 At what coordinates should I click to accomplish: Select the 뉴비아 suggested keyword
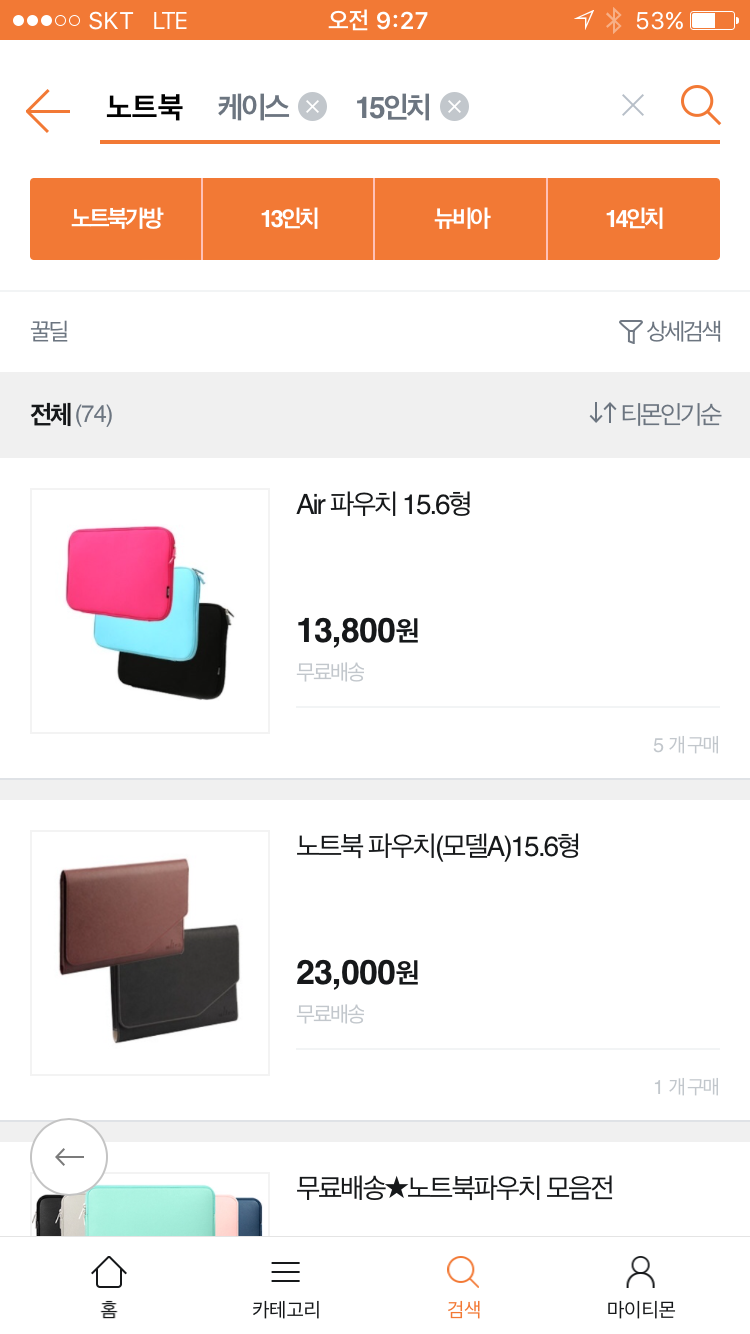460,218
